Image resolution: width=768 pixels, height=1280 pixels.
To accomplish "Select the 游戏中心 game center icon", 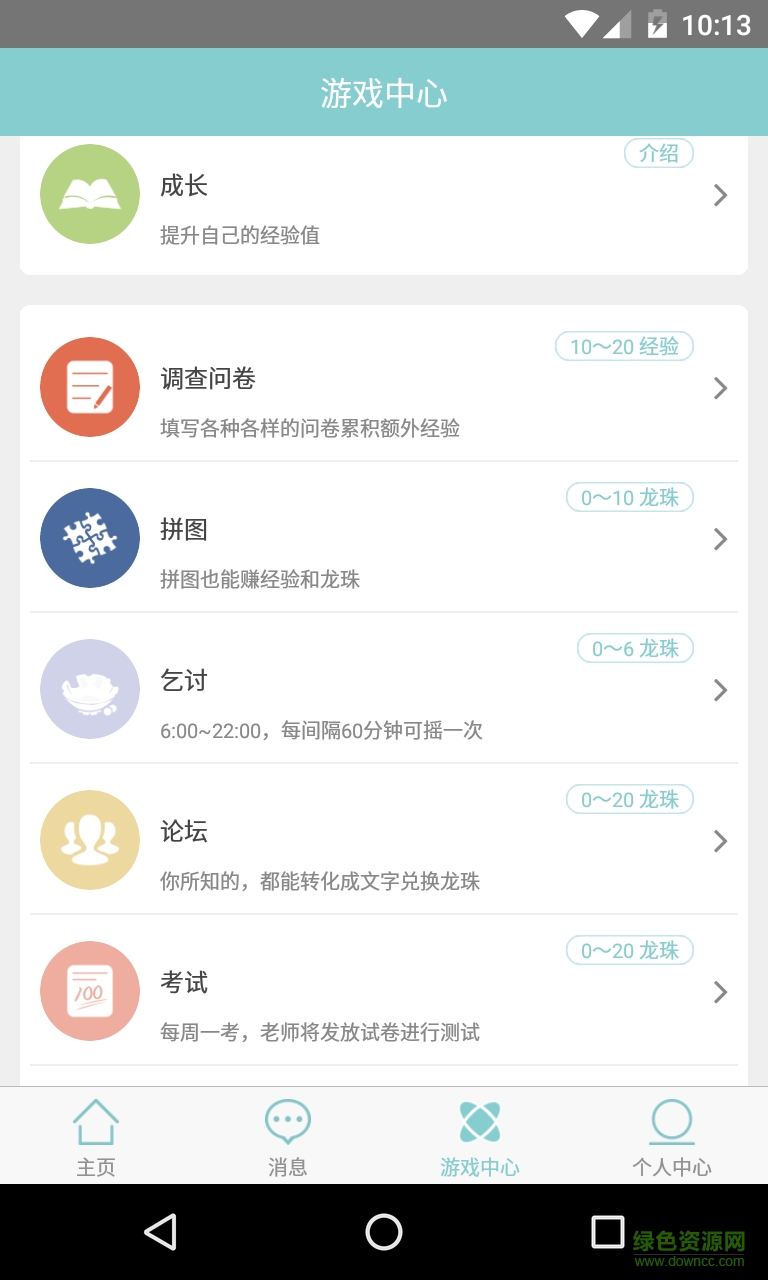I will coord(479,1122).
